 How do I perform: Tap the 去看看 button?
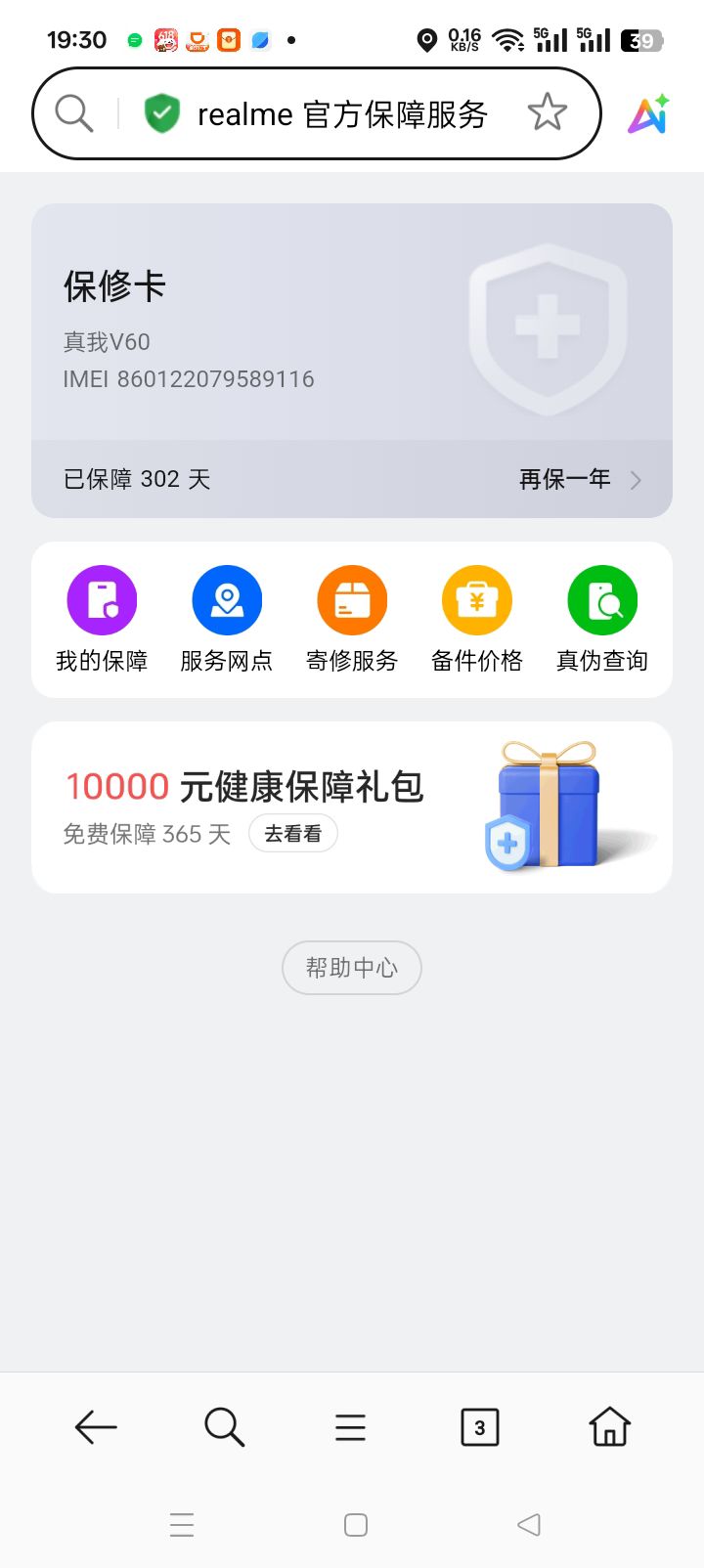[x=292, y=834]
